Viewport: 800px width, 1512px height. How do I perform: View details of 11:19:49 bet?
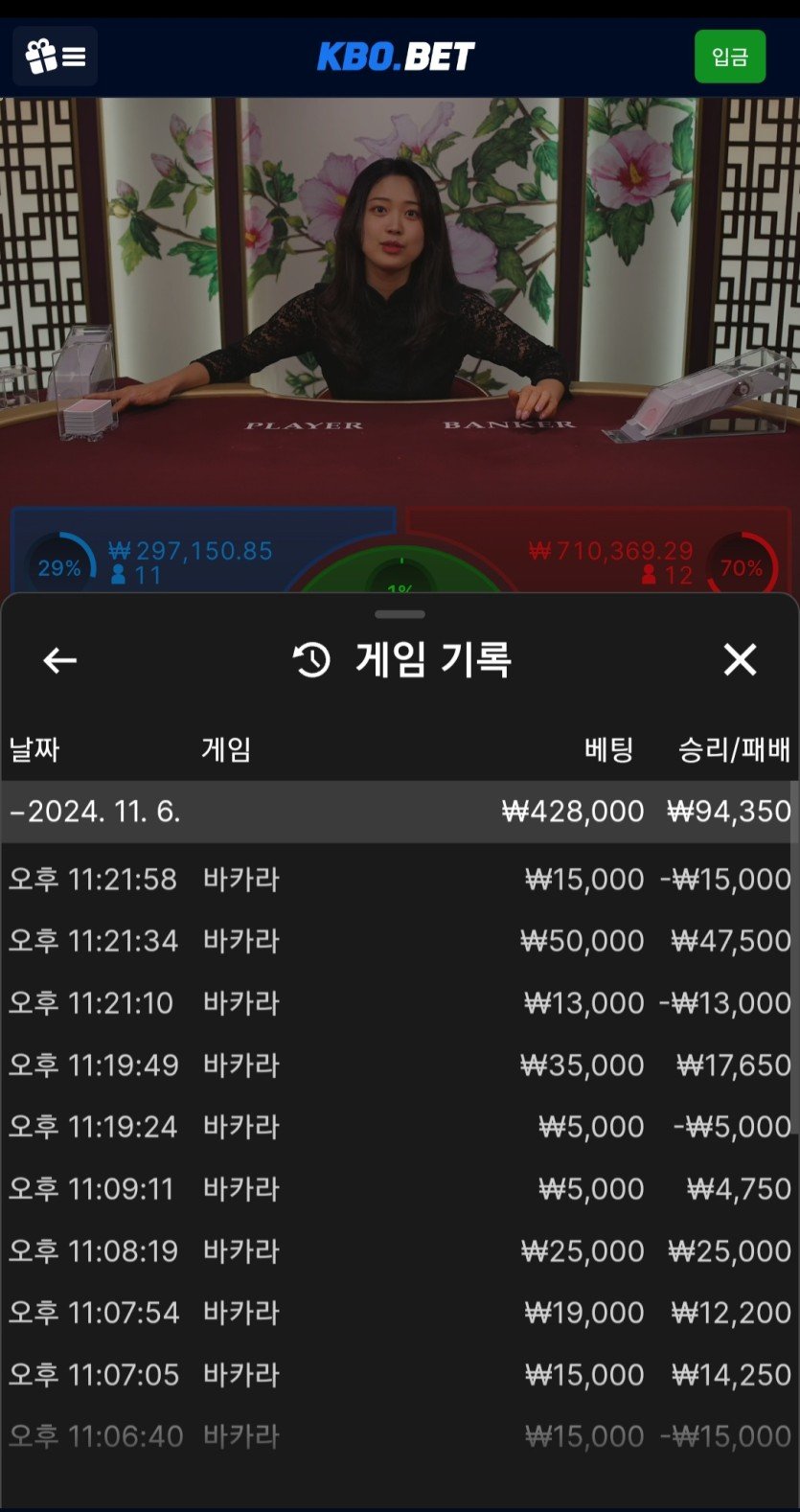click(400, 1065)
